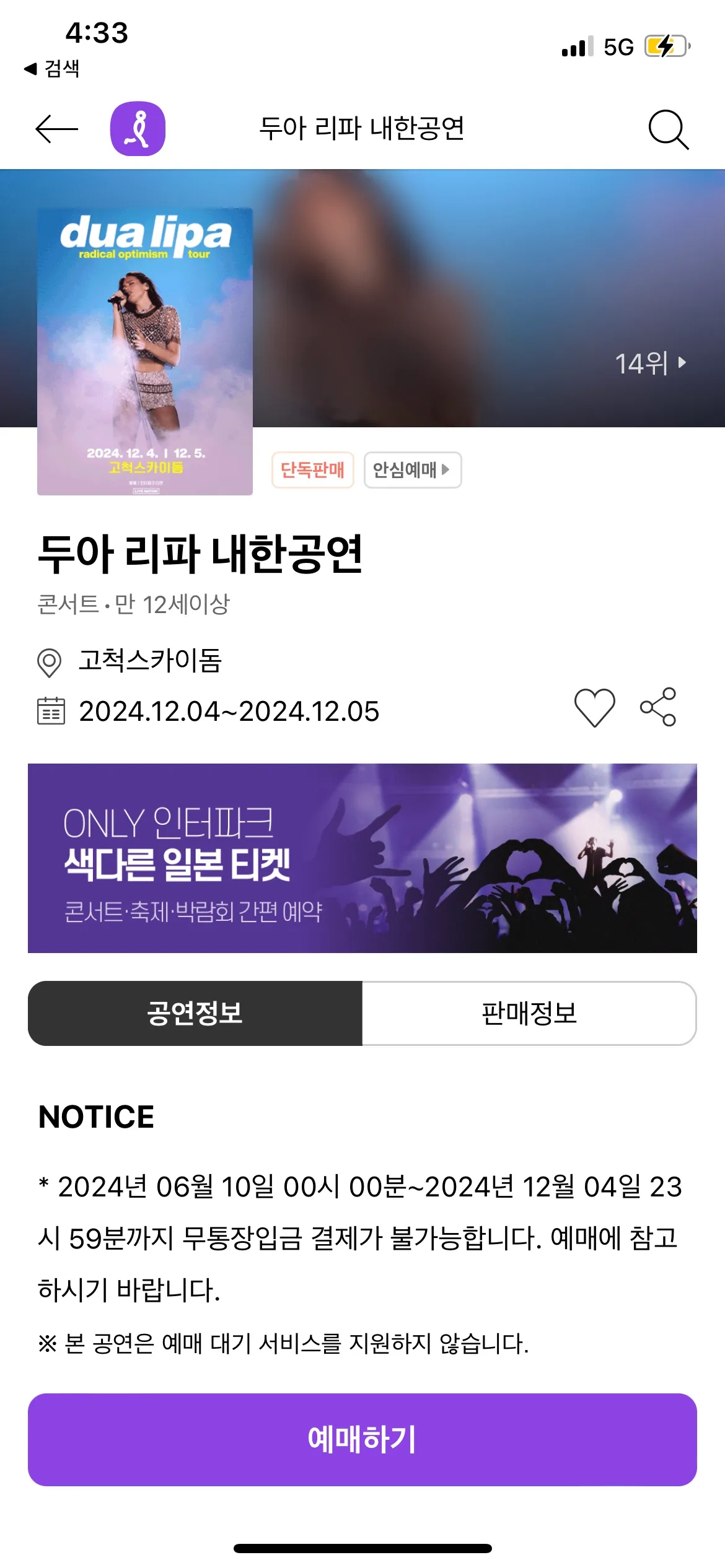Tap the 예매하기 booking button
This screenshot has width=725, height=1568.
click(362, 1439)
